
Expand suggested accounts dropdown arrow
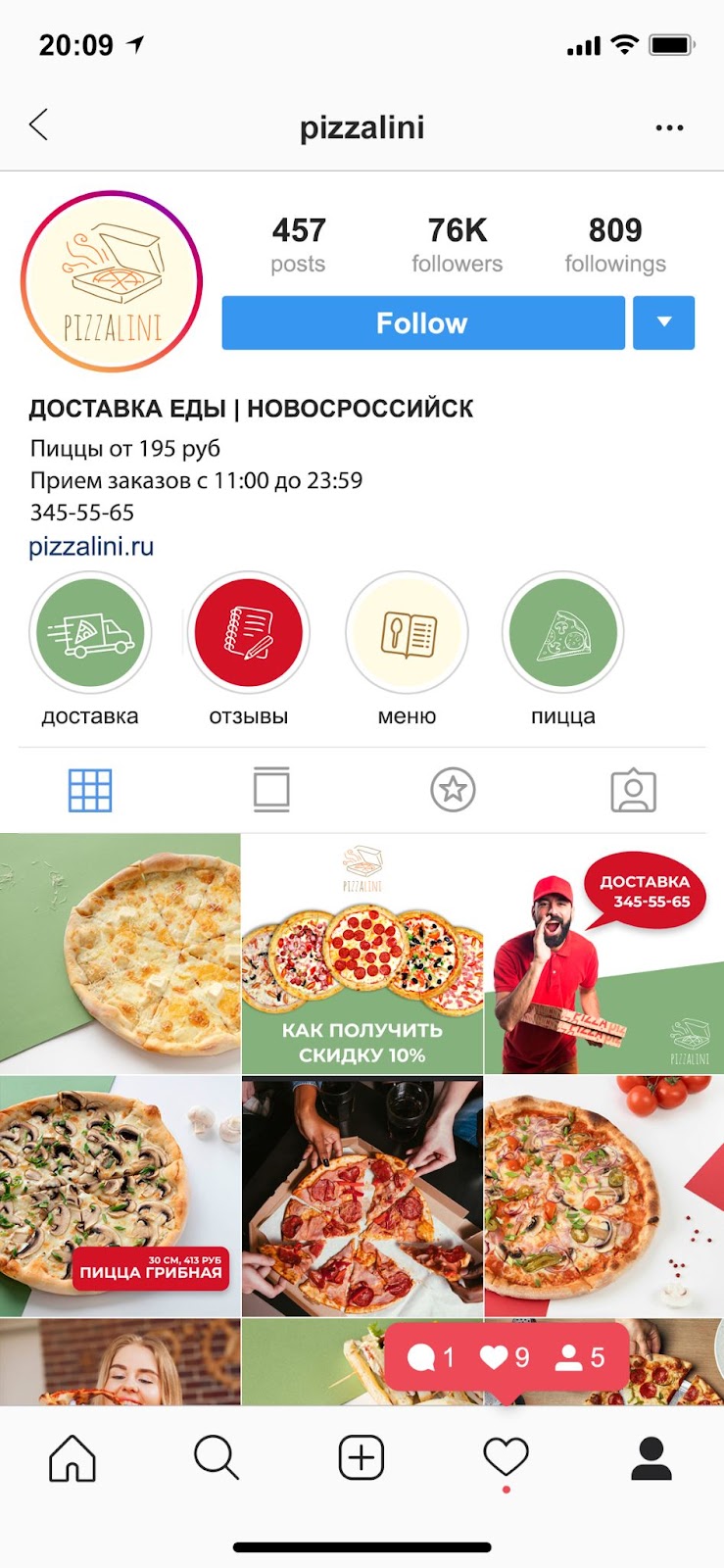click(663, 323)
